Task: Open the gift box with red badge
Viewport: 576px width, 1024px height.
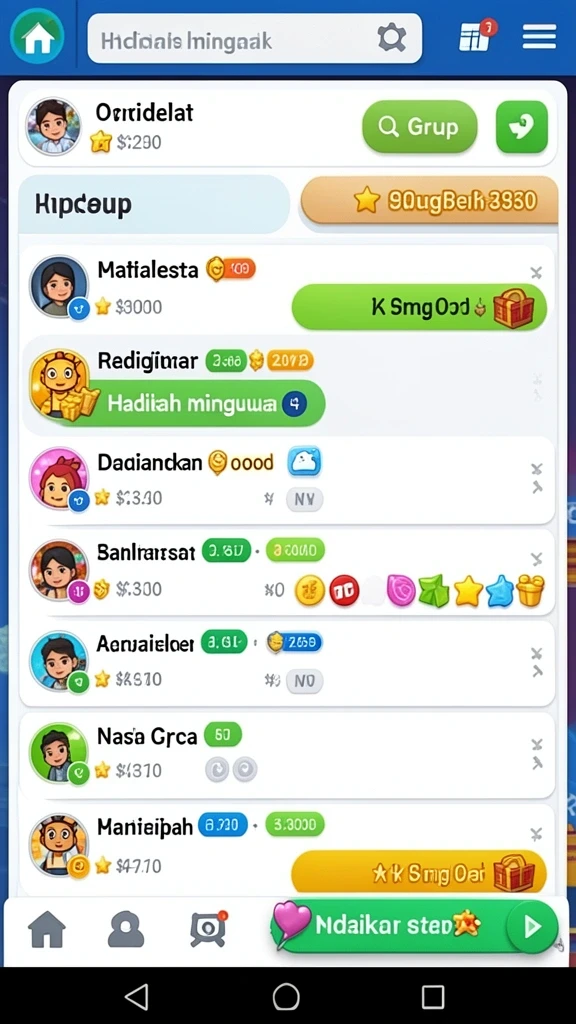Action: click(x=477, y=36)
